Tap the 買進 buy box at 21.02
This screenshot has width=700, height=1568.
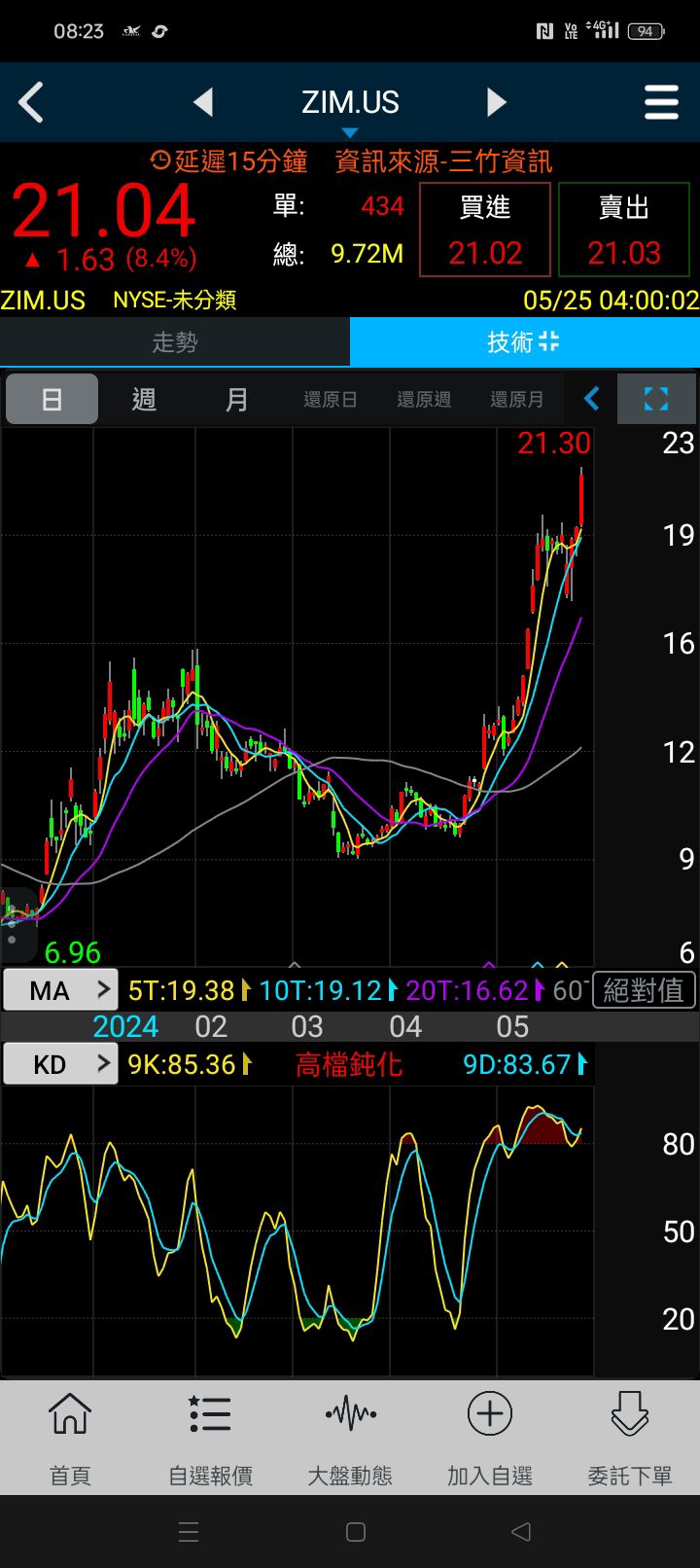click(x=485, y=231)
